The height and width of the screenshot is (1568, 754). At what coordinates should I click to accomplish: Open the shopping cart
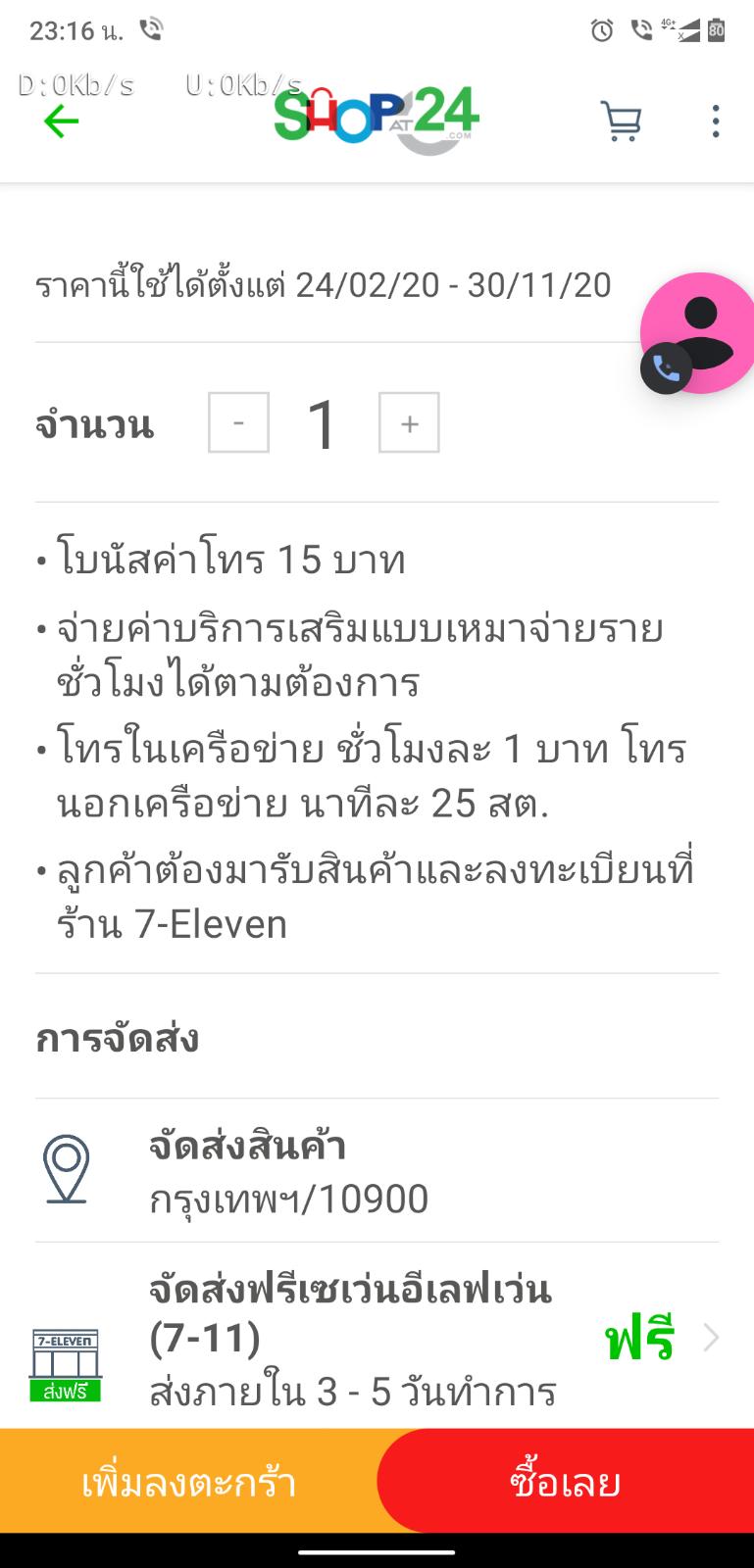pyautogui.click(x=622, y=122)
